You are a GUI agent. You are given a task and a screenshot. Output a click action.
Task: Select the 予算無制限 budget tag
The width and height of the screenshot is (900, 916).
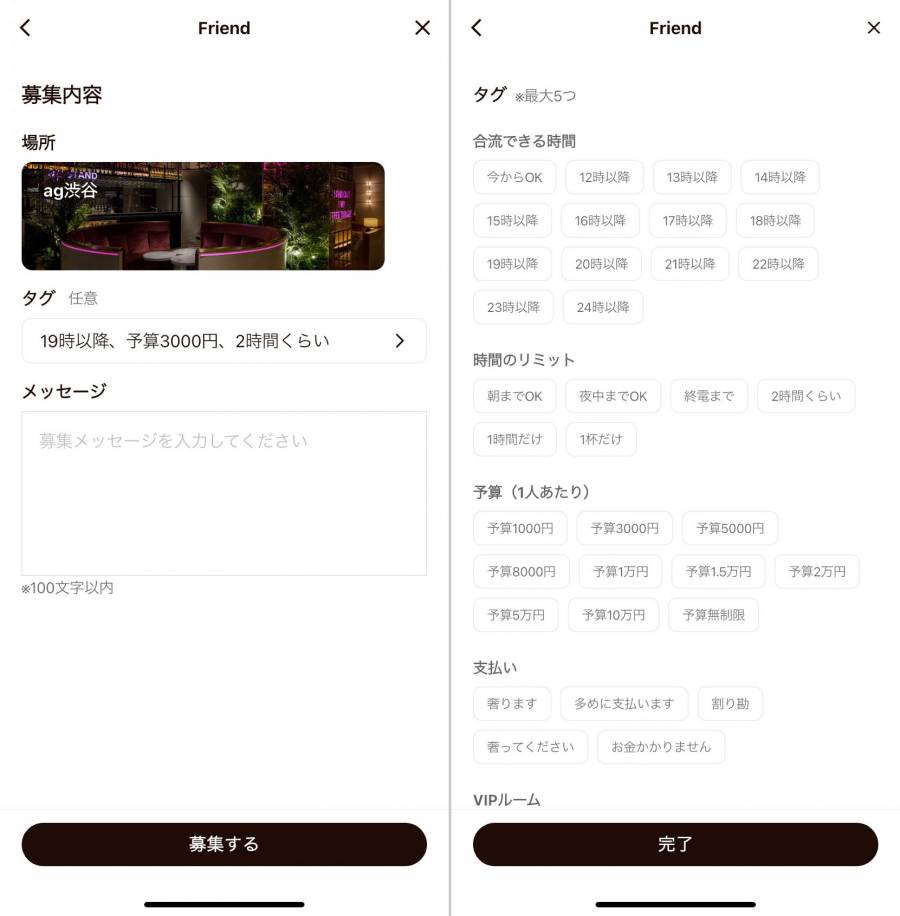click(713, 614)
